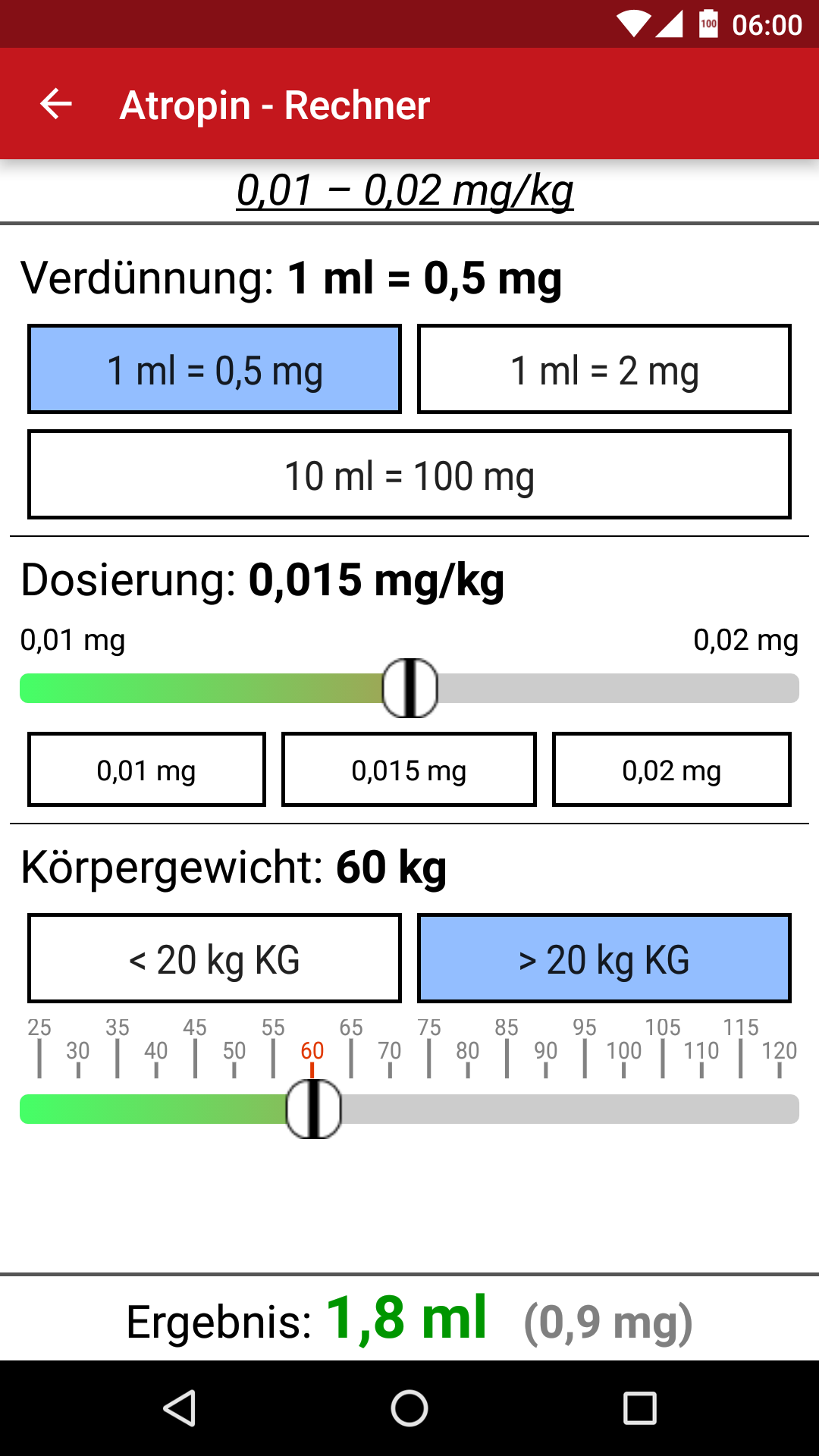Set dosage to 0,02 mg

click(671, 770)
